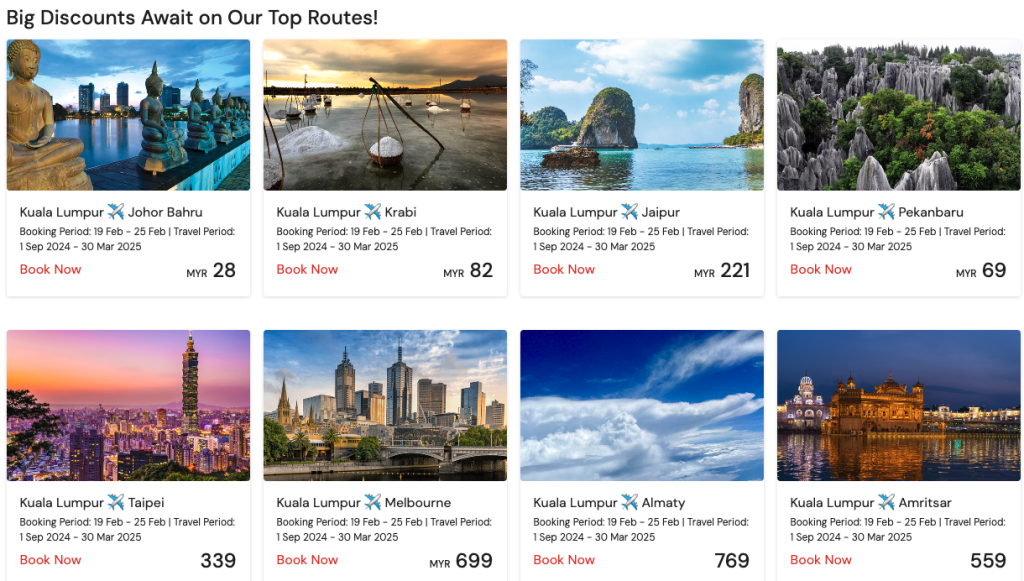Book the Pekanbaru flight deal

[x=821, y=269]
